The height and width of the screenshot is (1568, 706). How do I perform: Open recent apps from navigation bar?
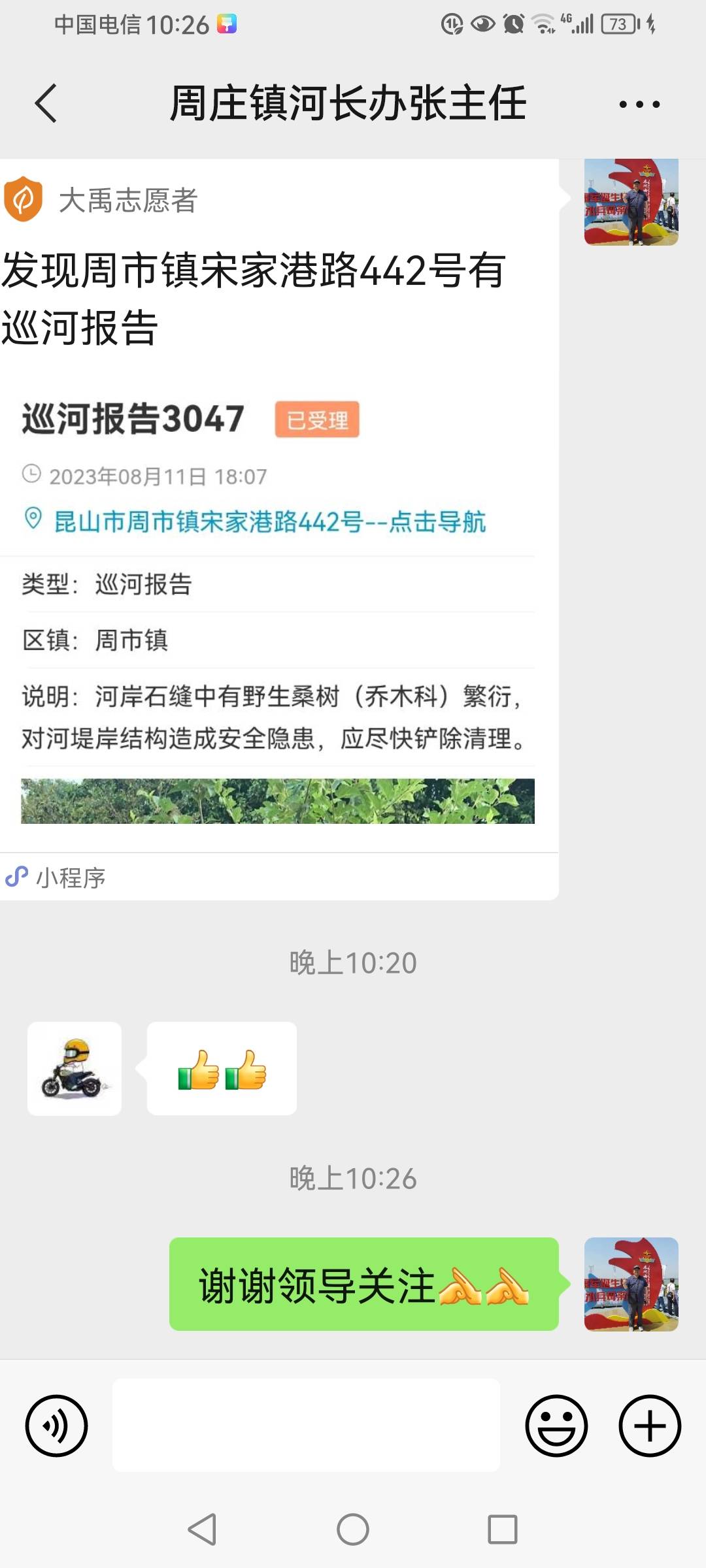click(503, 1529)
